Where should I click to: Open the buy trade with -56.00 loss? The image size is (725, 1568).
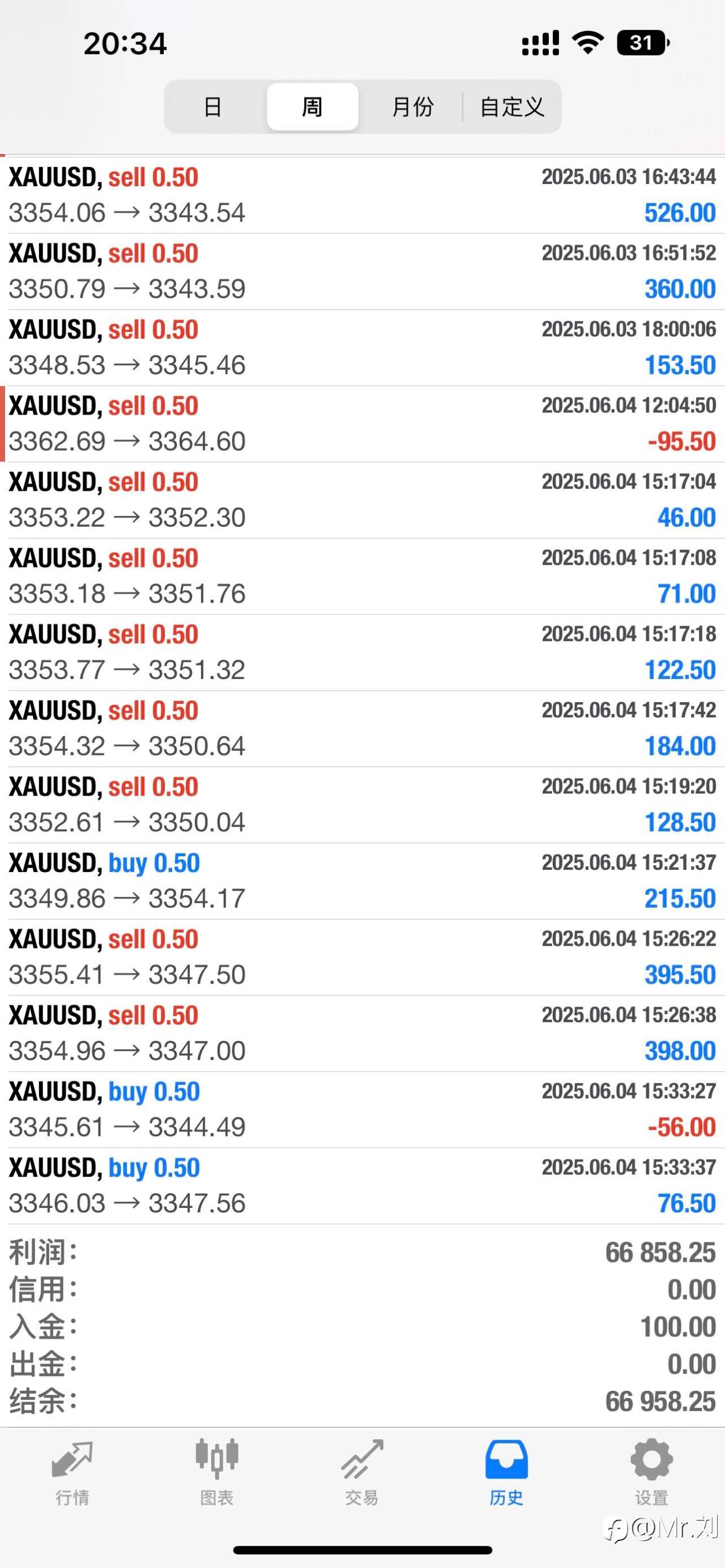click(362, 1110)
